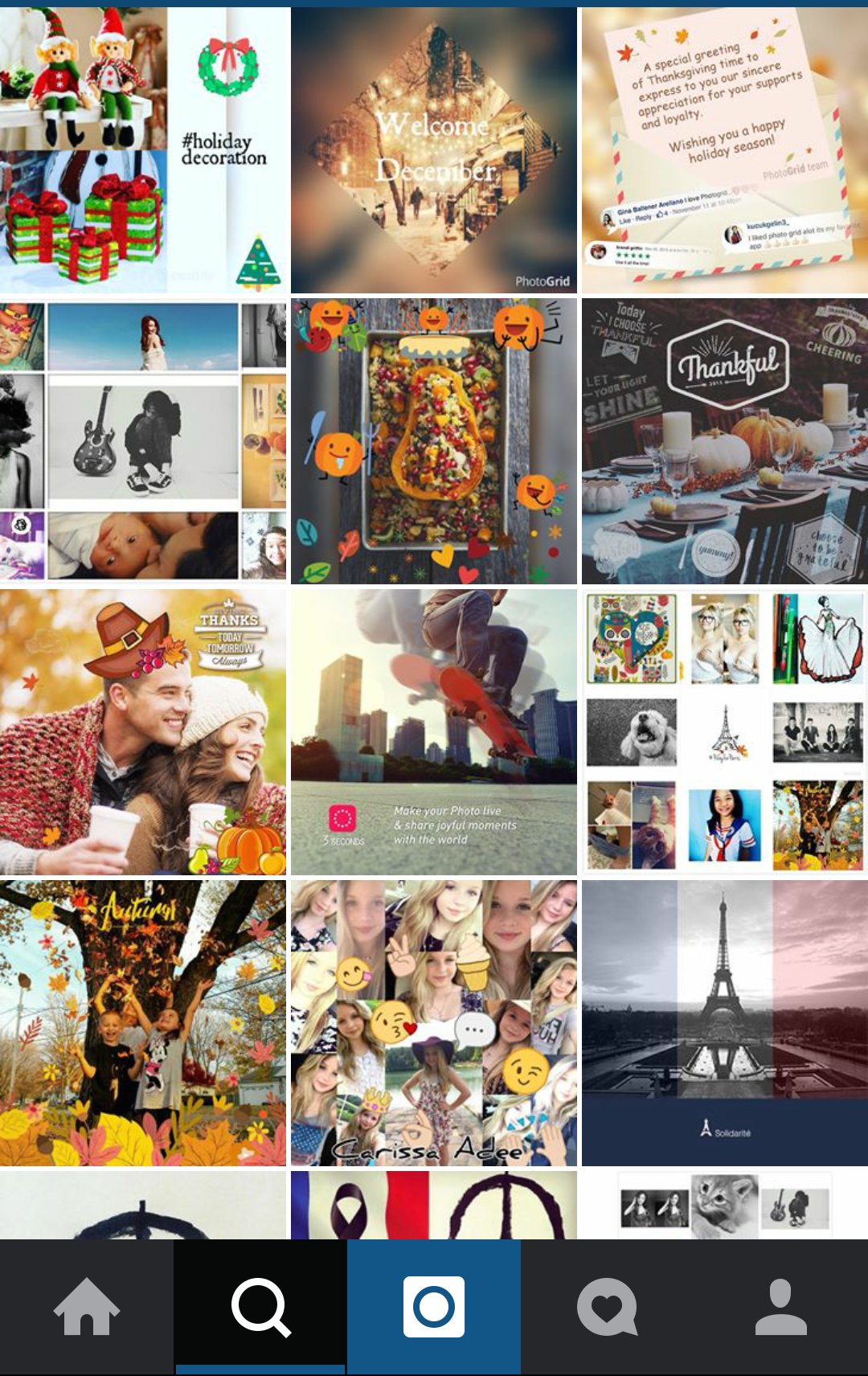Open the holiday decoration post
This screenshot has width=868, height=1376.
pos(143,150)
